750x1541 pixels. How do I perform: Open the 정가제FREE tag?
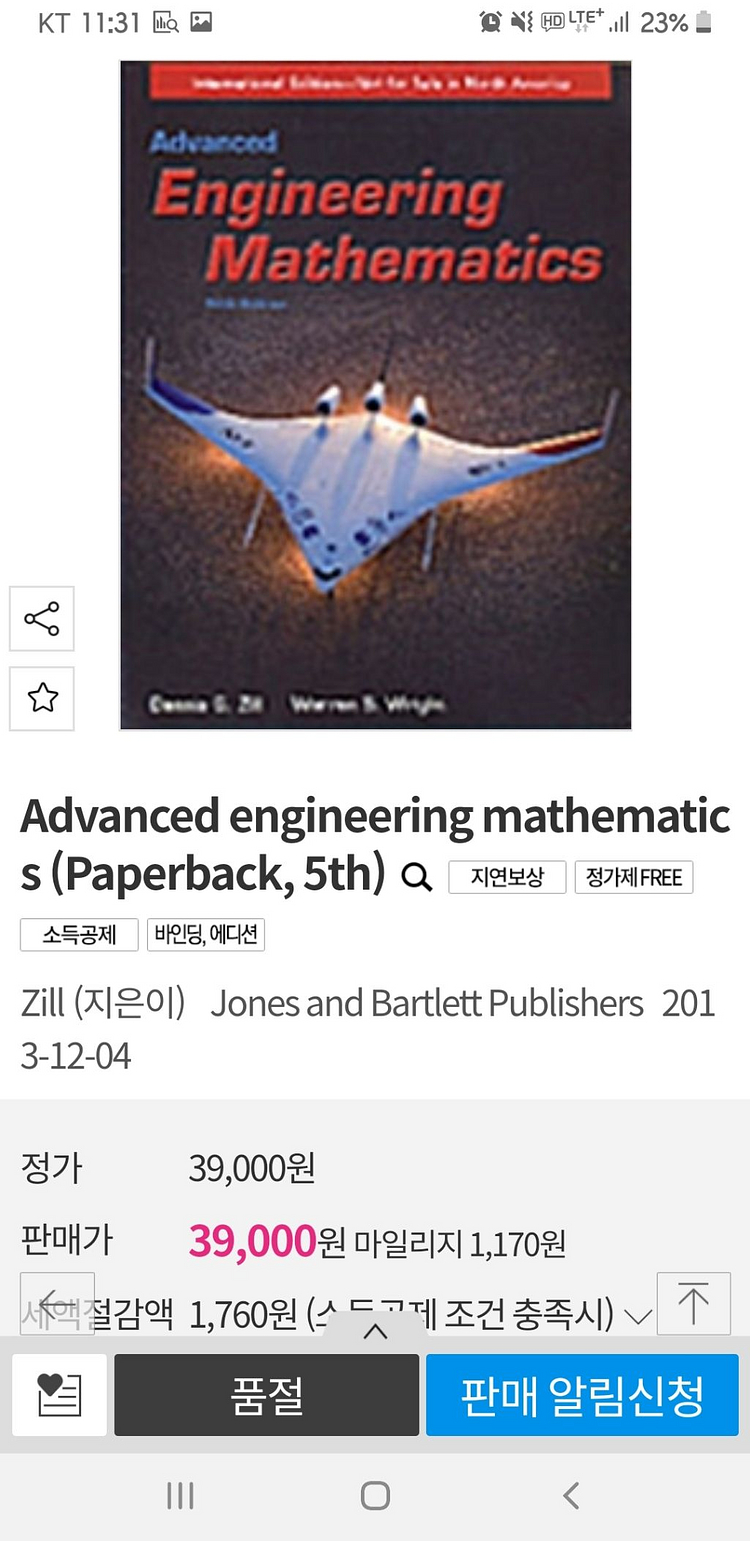[x=634, y=877]
